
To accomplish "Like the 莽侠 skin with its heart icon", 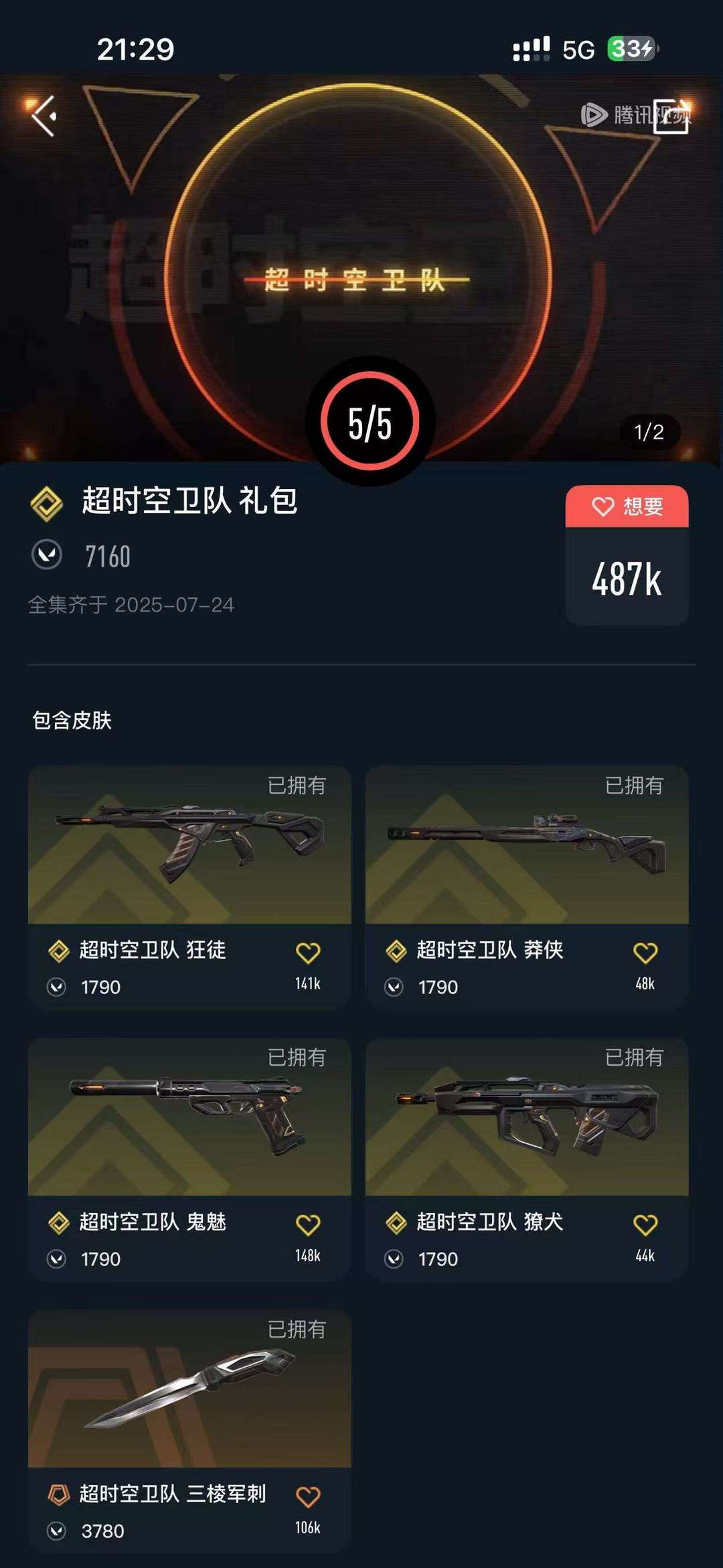I will tap(645, 952).
